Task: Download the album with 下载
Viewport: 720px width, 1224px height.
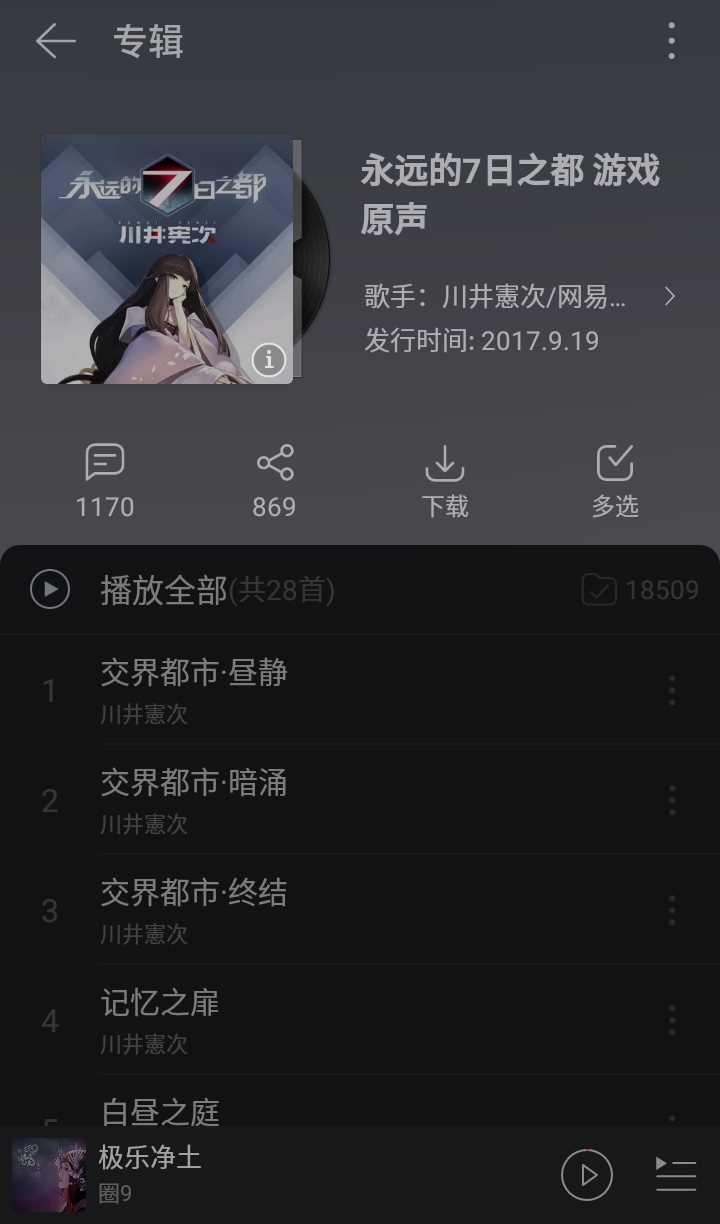Action: (x=445, y=480)
